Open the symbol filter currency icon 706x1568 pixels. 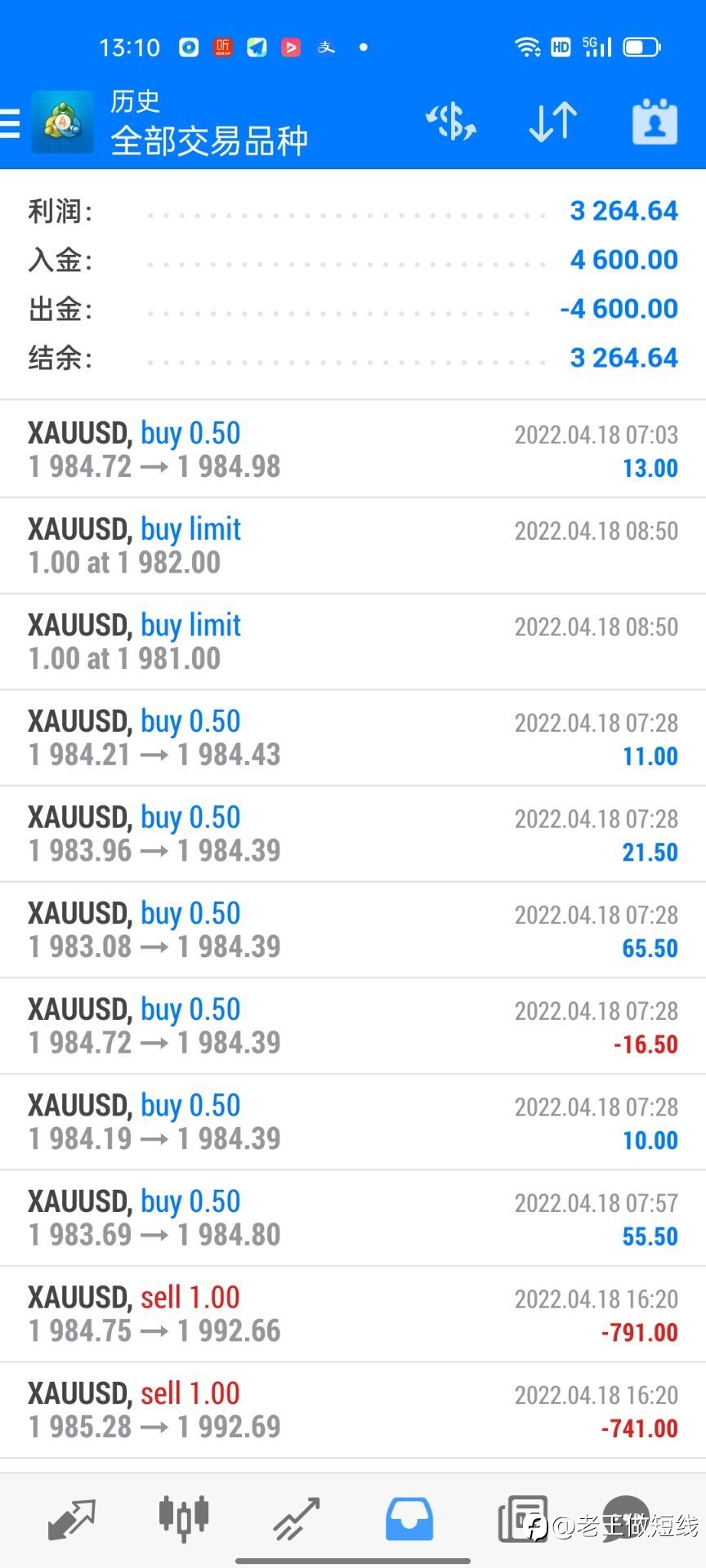point(450,122)
